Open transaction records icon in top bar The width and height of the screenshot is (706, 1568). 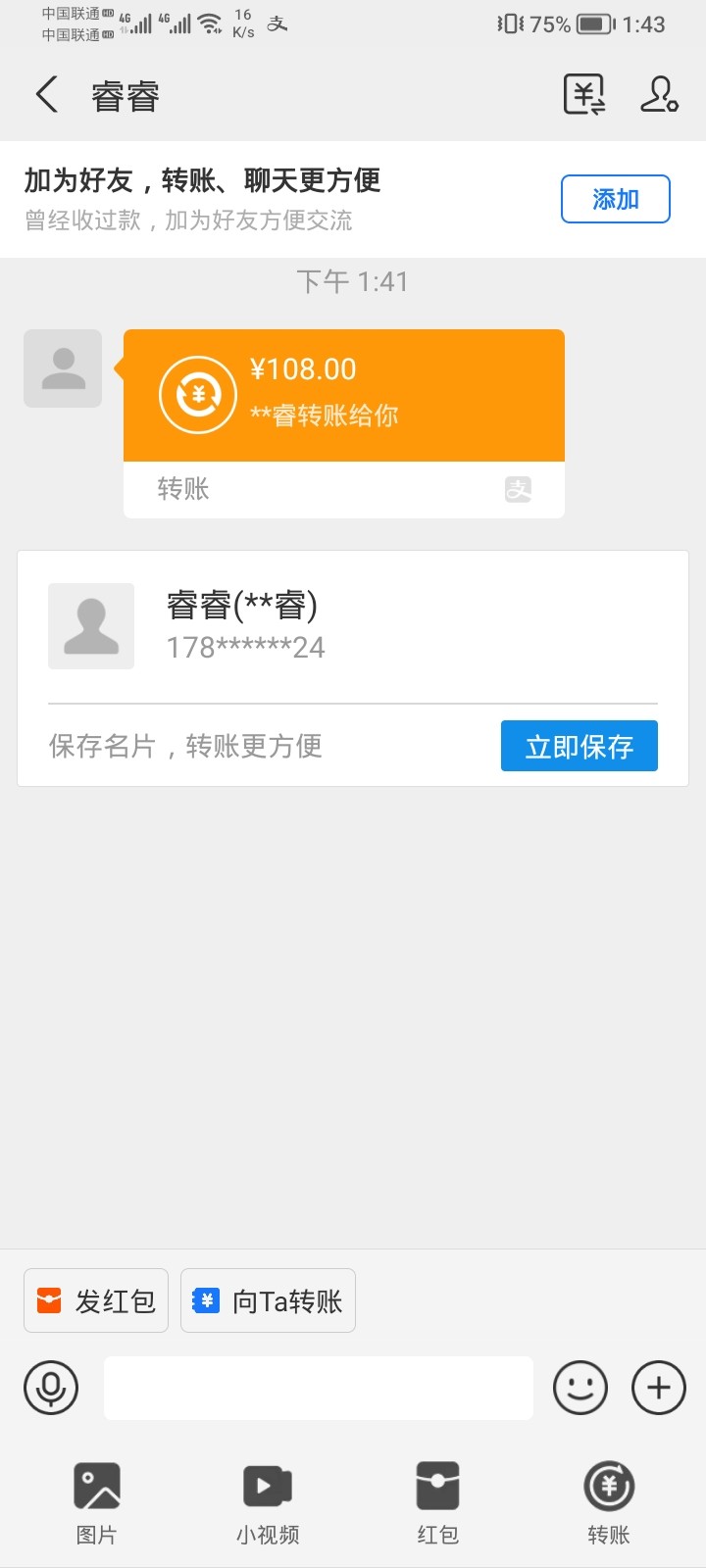point(585,95)
